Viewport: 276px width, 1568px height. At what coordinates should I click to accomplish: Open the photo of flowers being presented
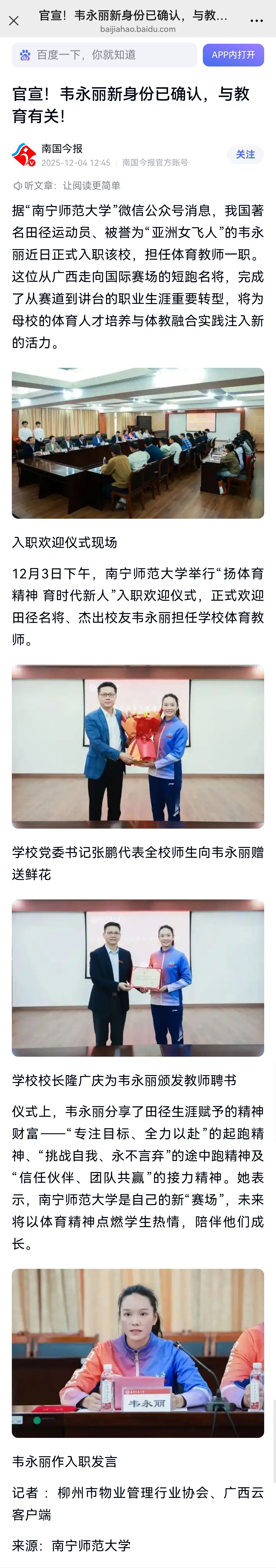[x=138, y=746]
